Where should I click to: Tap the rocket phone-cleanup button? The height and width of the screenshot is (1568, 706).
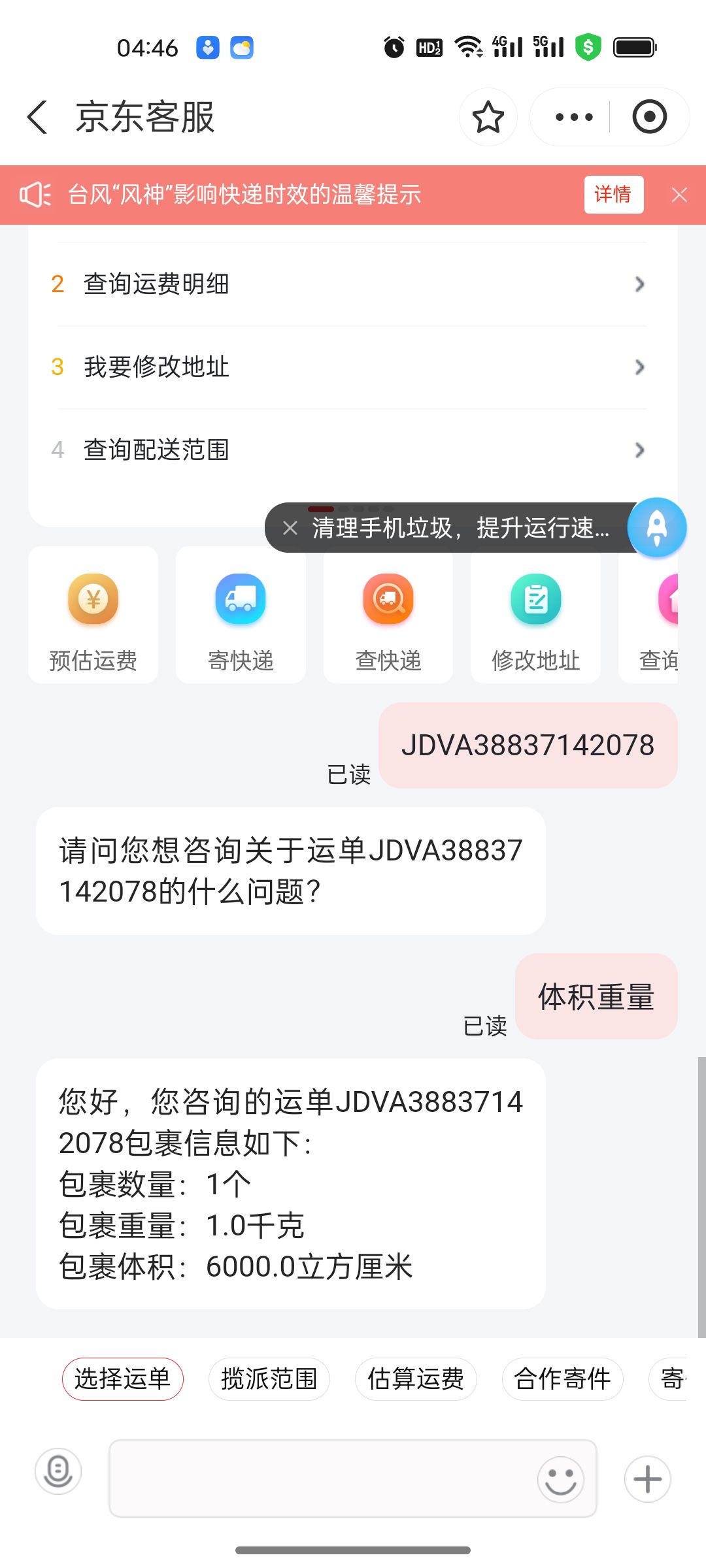point(656,528)
